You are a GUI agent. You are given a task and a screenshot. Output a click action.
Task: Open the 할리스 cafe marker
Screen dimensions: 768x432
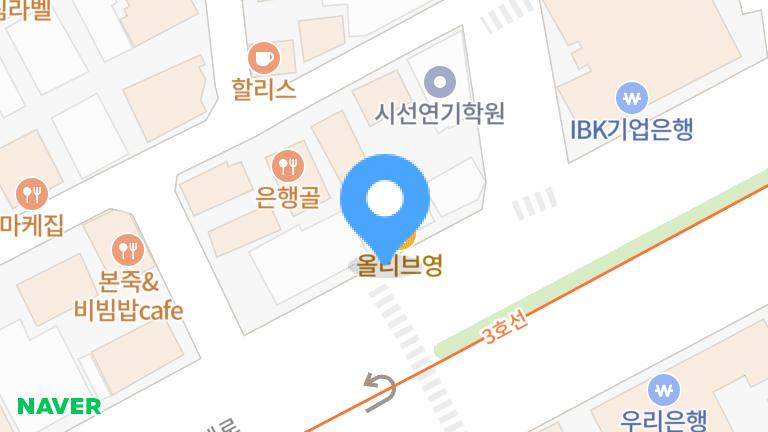tap(264, 57)
